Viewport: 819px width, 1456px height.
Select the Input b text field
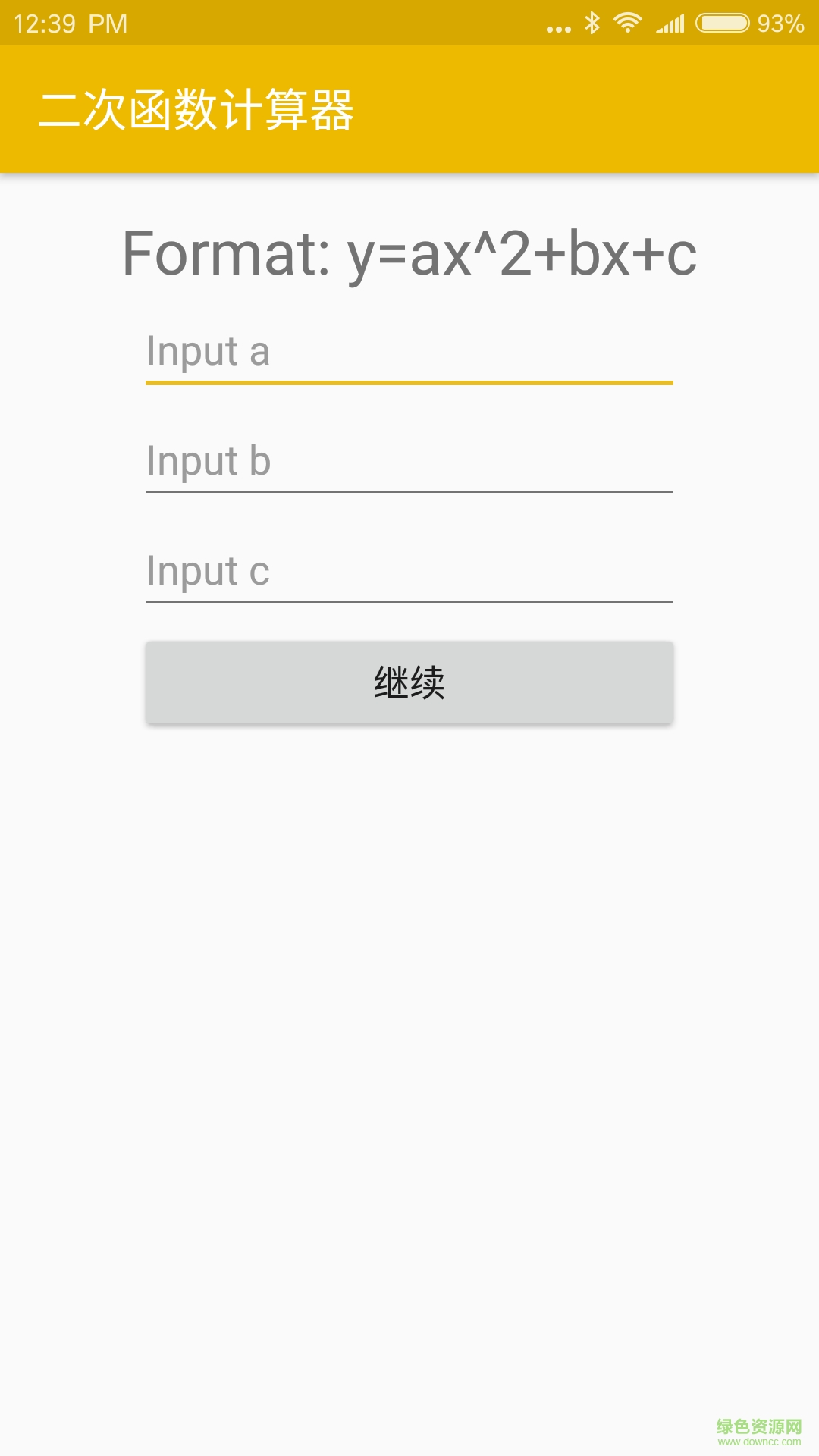tap(409, 462)
